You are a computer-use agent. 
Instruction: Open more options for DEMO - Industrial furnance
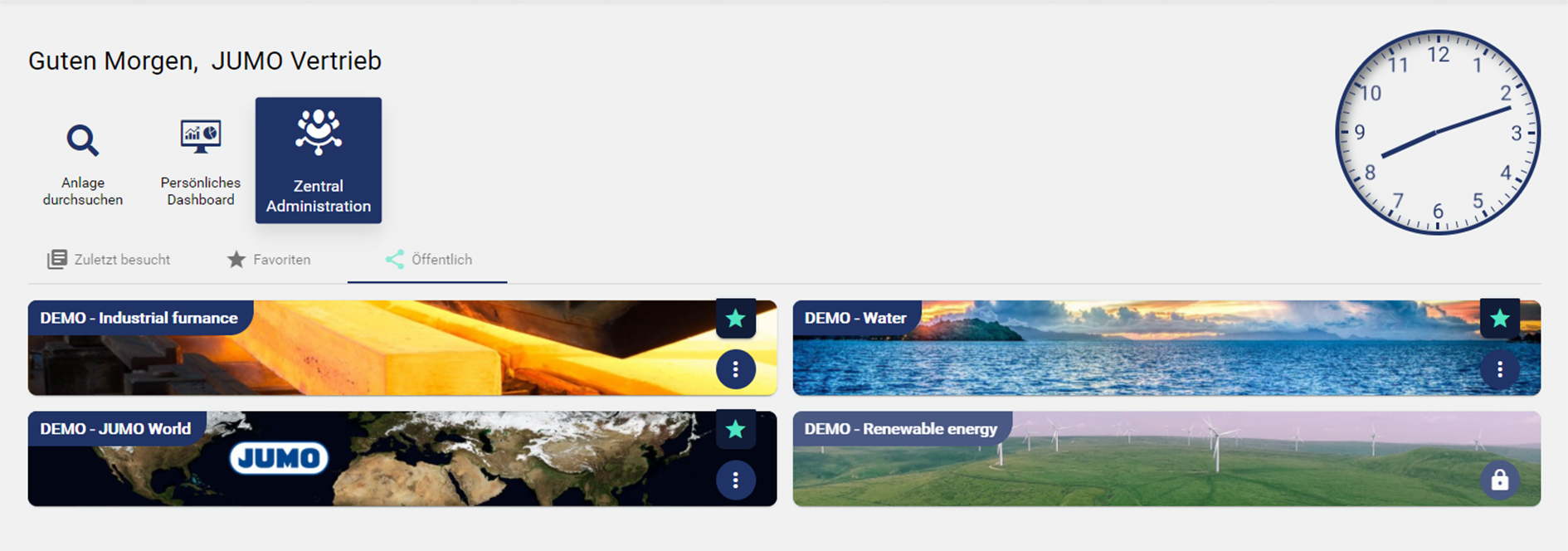(736, 370)
